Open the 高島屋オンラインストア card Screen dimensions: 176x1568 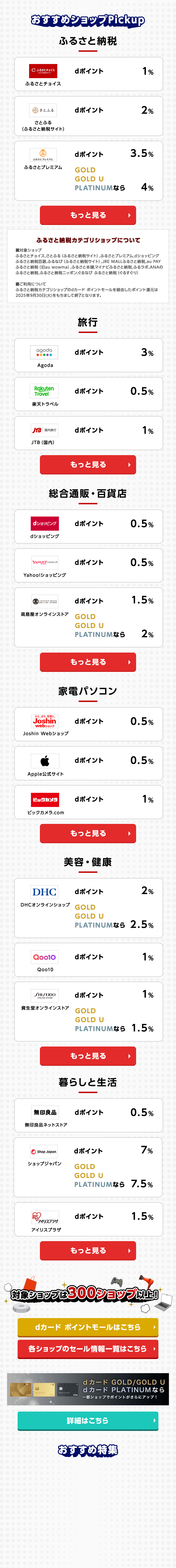88,617
